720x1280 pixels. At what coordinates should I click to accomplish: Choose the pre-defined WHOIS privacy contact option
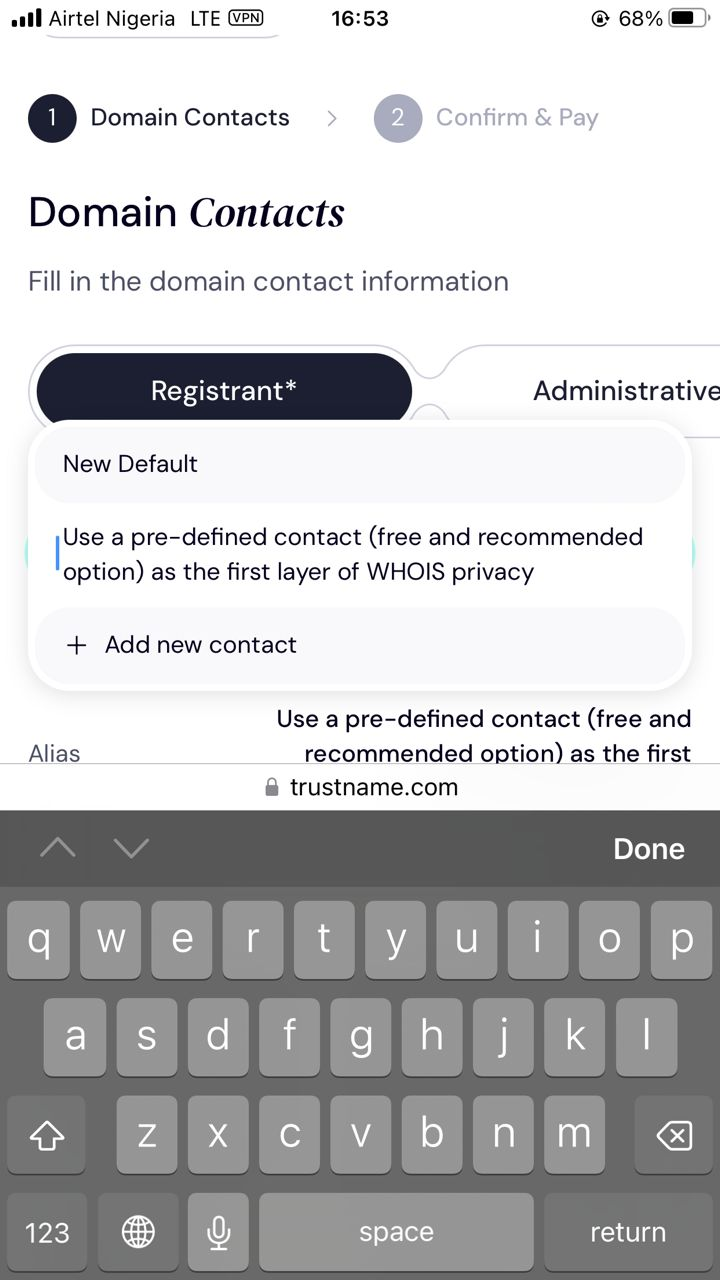point(360,554)
